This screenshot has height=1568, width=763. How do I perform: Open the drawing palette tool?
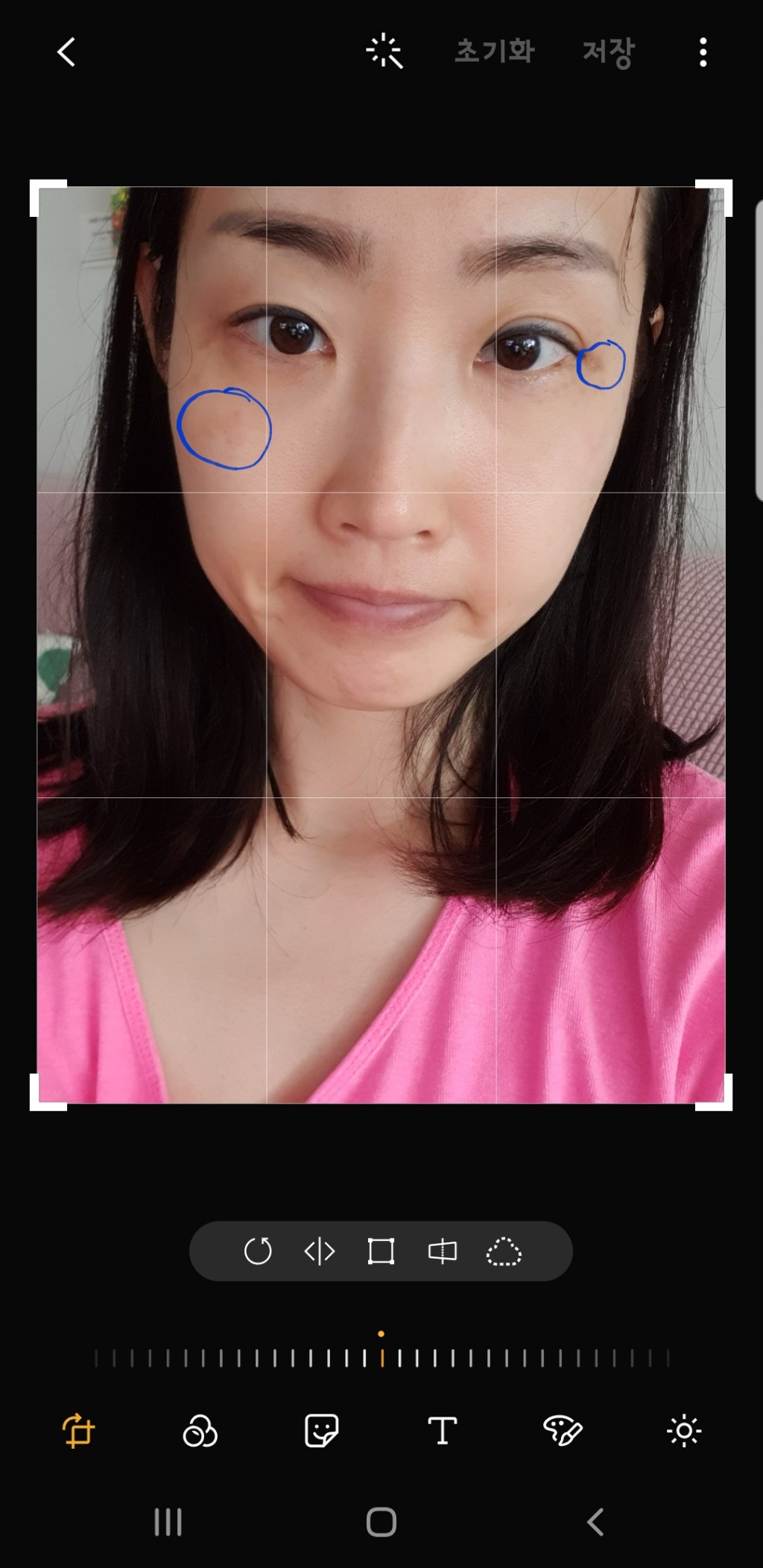(x=563, y=1431)
